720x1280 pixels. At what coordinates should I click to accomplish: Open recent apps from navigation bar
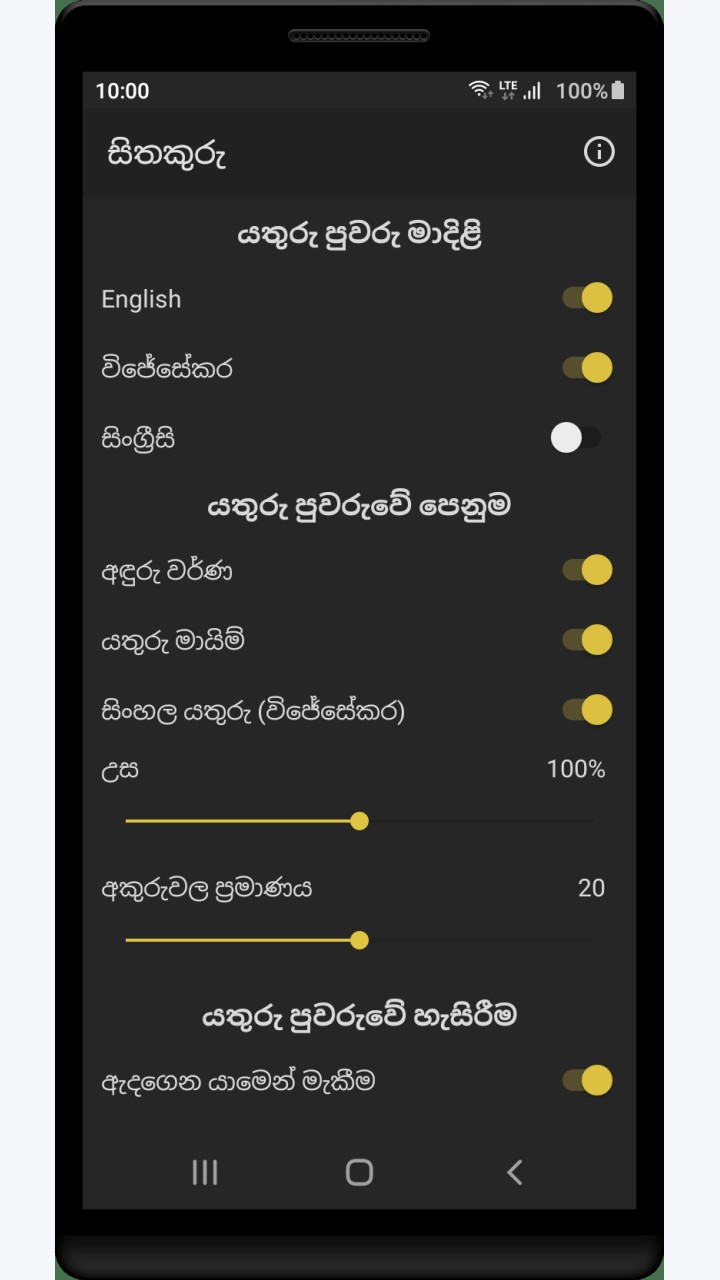[x=204, y=1172]
